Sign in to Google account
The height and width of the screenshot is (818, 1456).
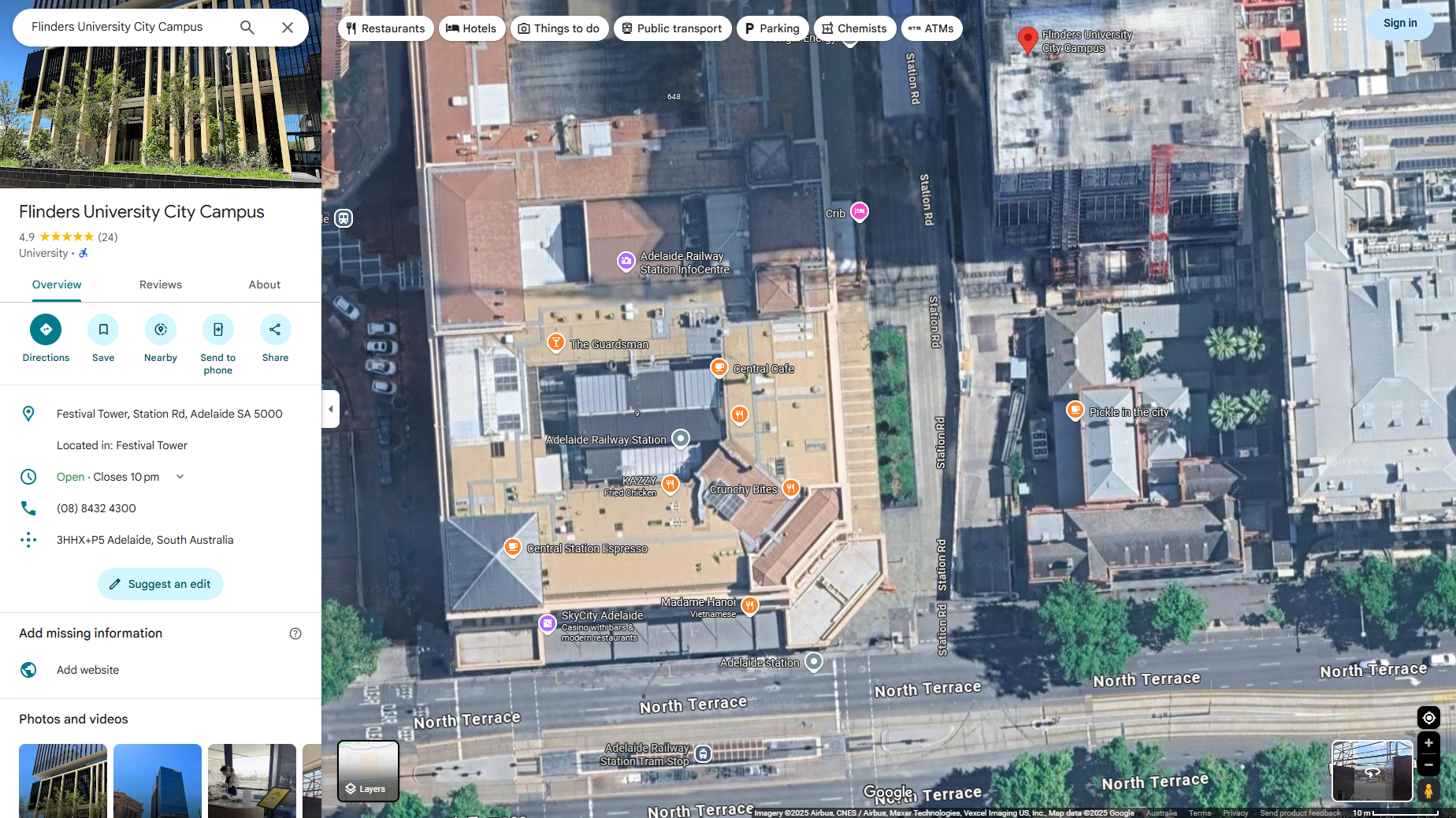pos(1400,24)
